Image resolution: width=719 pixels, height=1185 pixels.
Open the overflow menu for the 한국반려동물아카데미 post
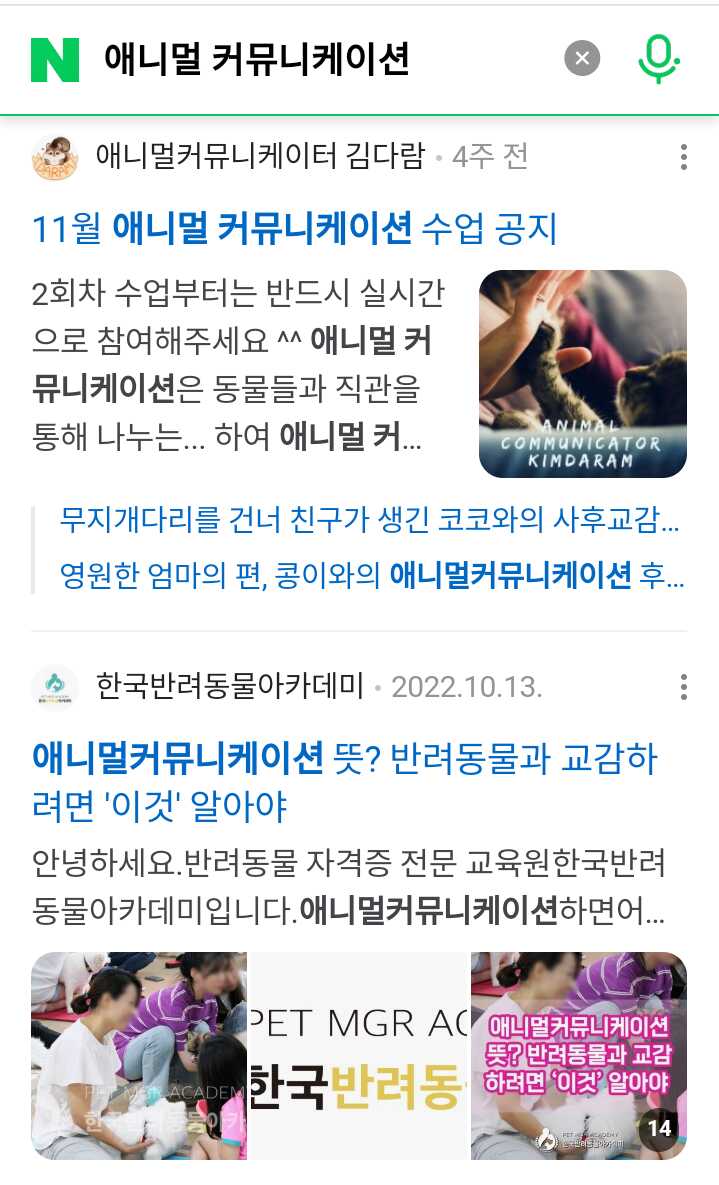(683, 687)
